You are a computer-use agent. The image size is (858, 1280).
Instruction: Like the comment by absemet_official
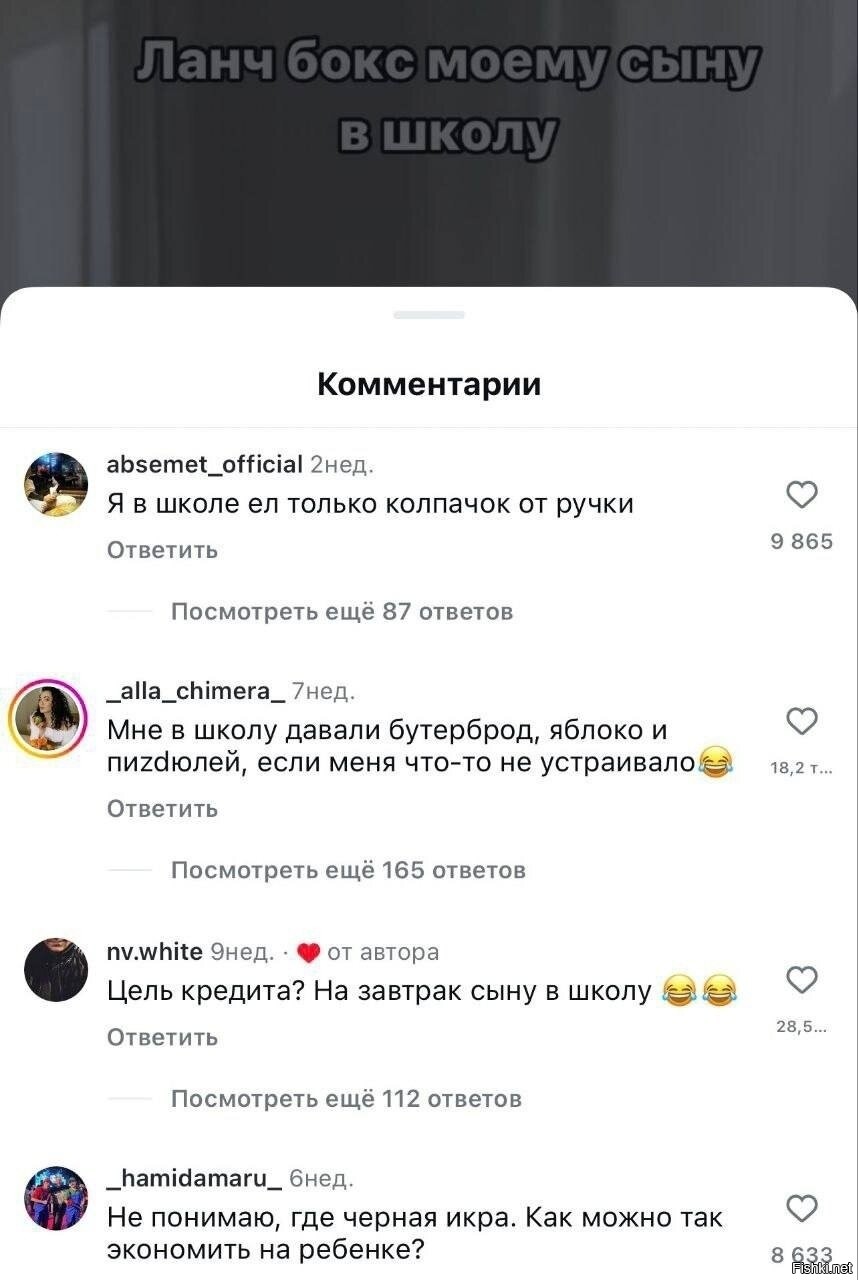(x=802, y=495)
